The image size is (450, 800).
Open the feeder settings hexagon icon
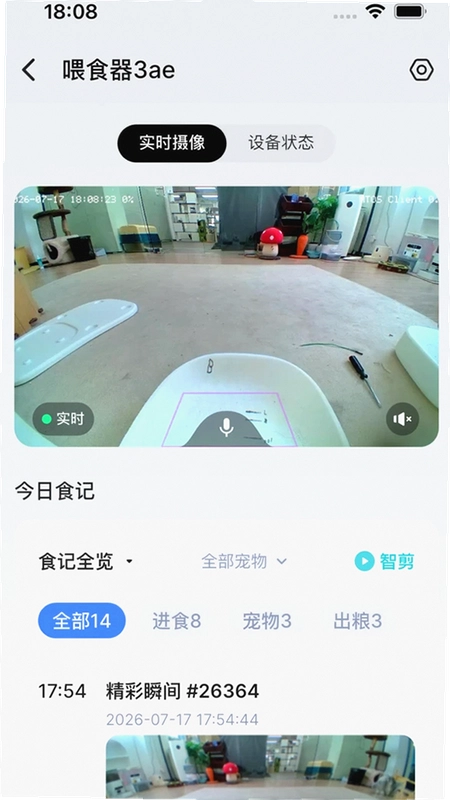[x=421, y=70]
